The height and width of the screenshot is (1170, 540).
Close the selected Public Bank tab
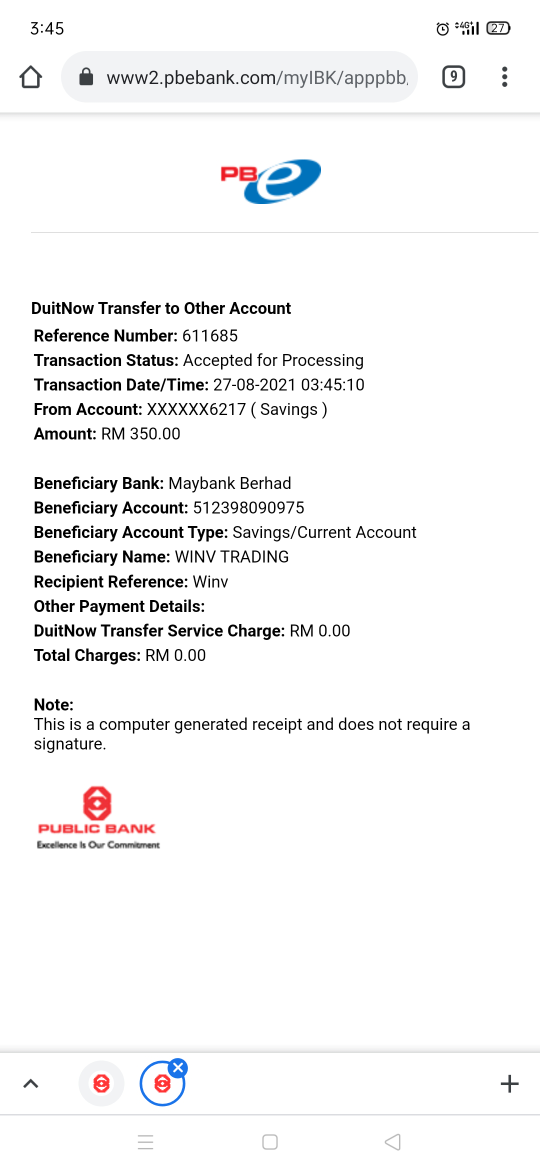click(178, 1068)
